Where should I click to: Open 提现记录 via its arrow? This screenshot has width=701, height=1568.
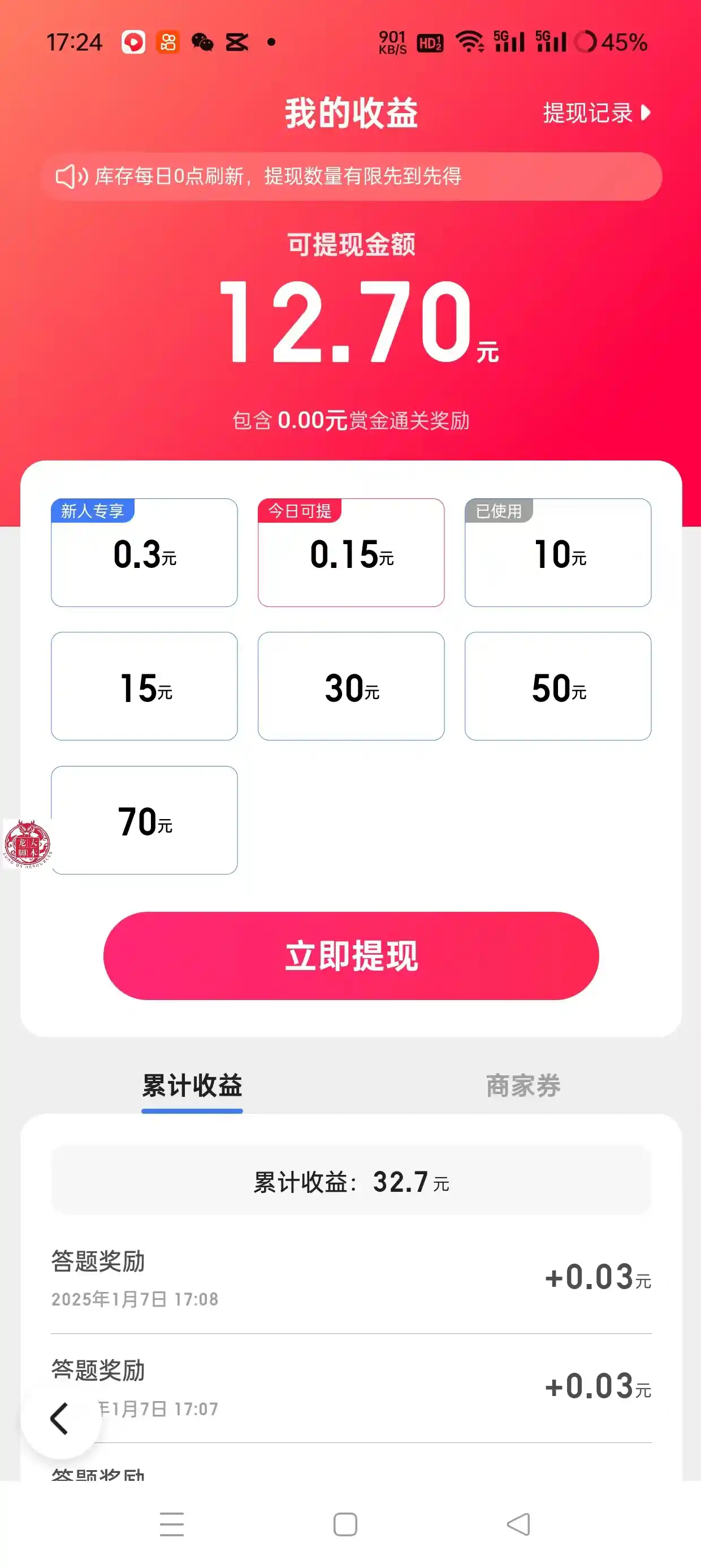tap(647, 113)
